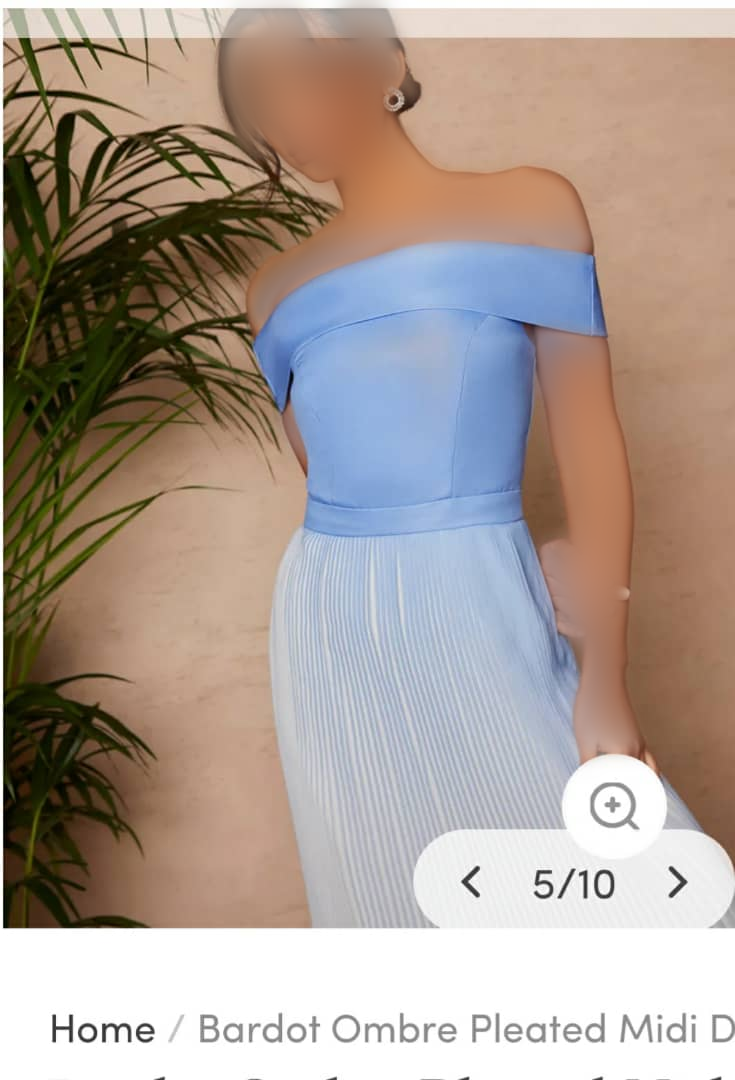Show the next product image
The width and height of the screenshot is (735, 1080).
coord(678,883)
